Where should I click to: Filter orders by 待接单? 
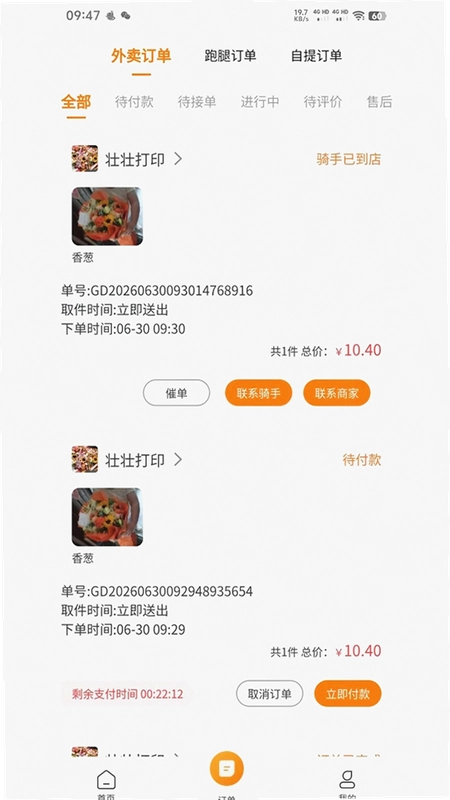pyautogui.click(x=197, y=102)
